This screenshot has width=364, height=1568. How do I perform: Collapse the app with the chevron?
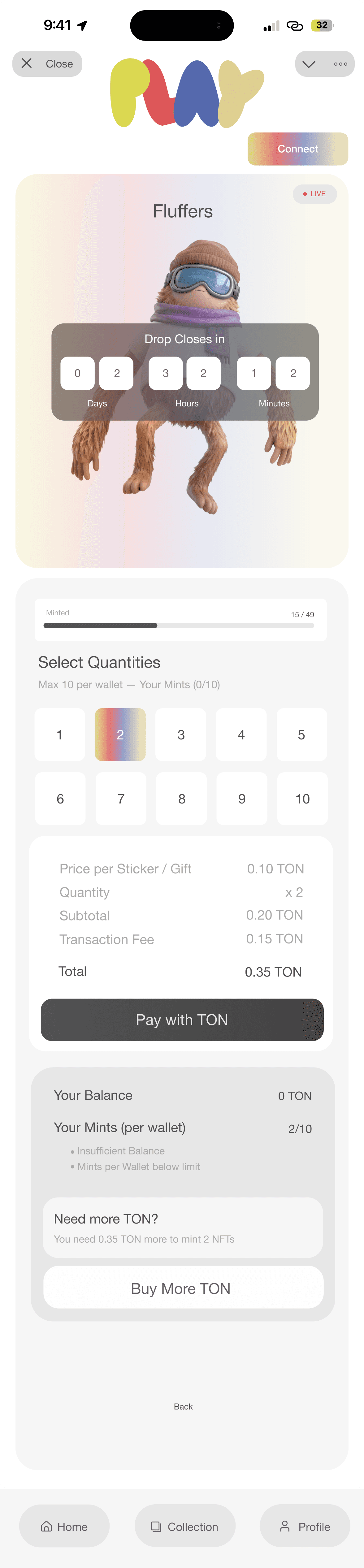(x=309, y=64)
